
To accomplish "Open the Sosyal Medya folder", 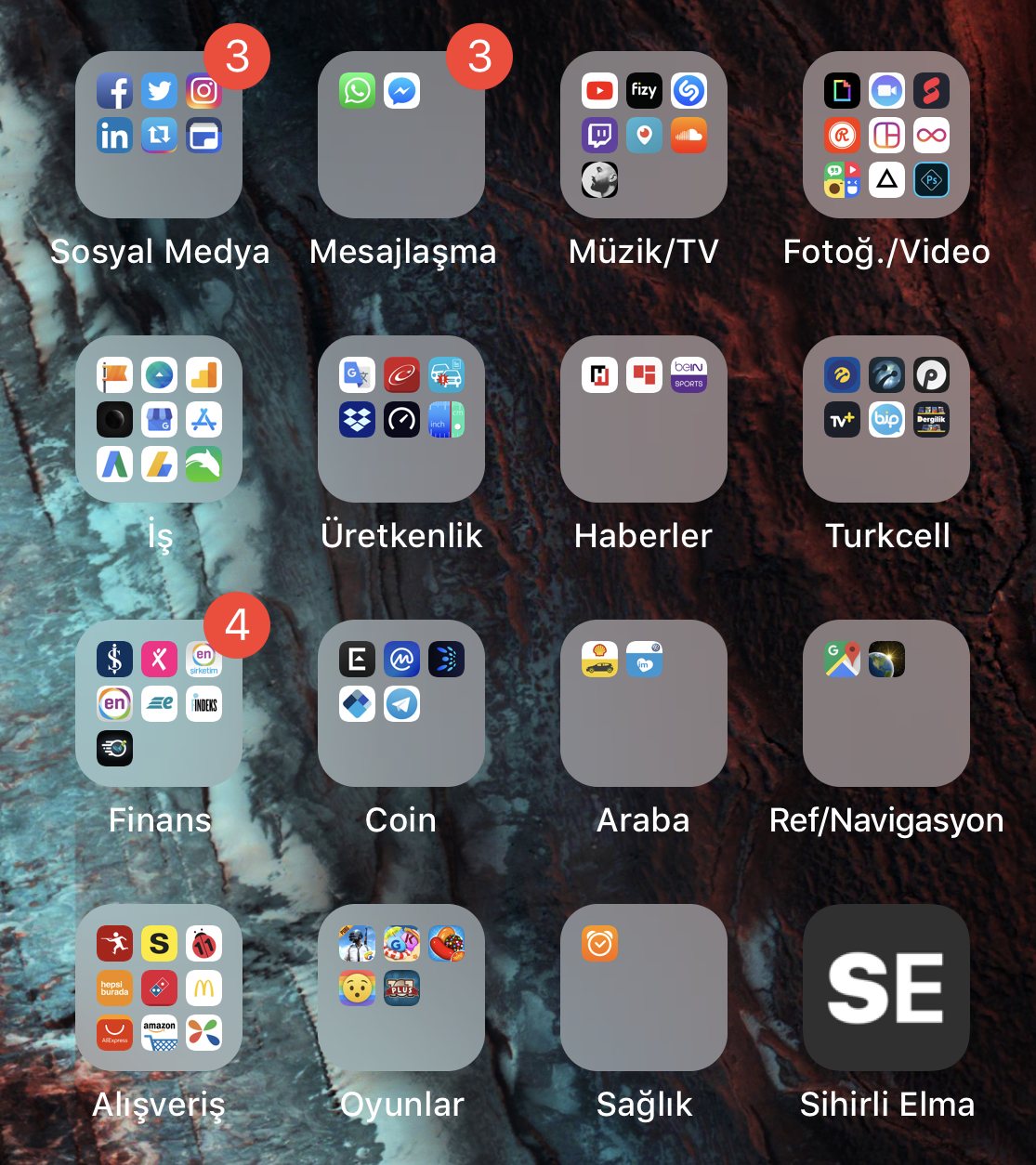I will click(159, 135).
